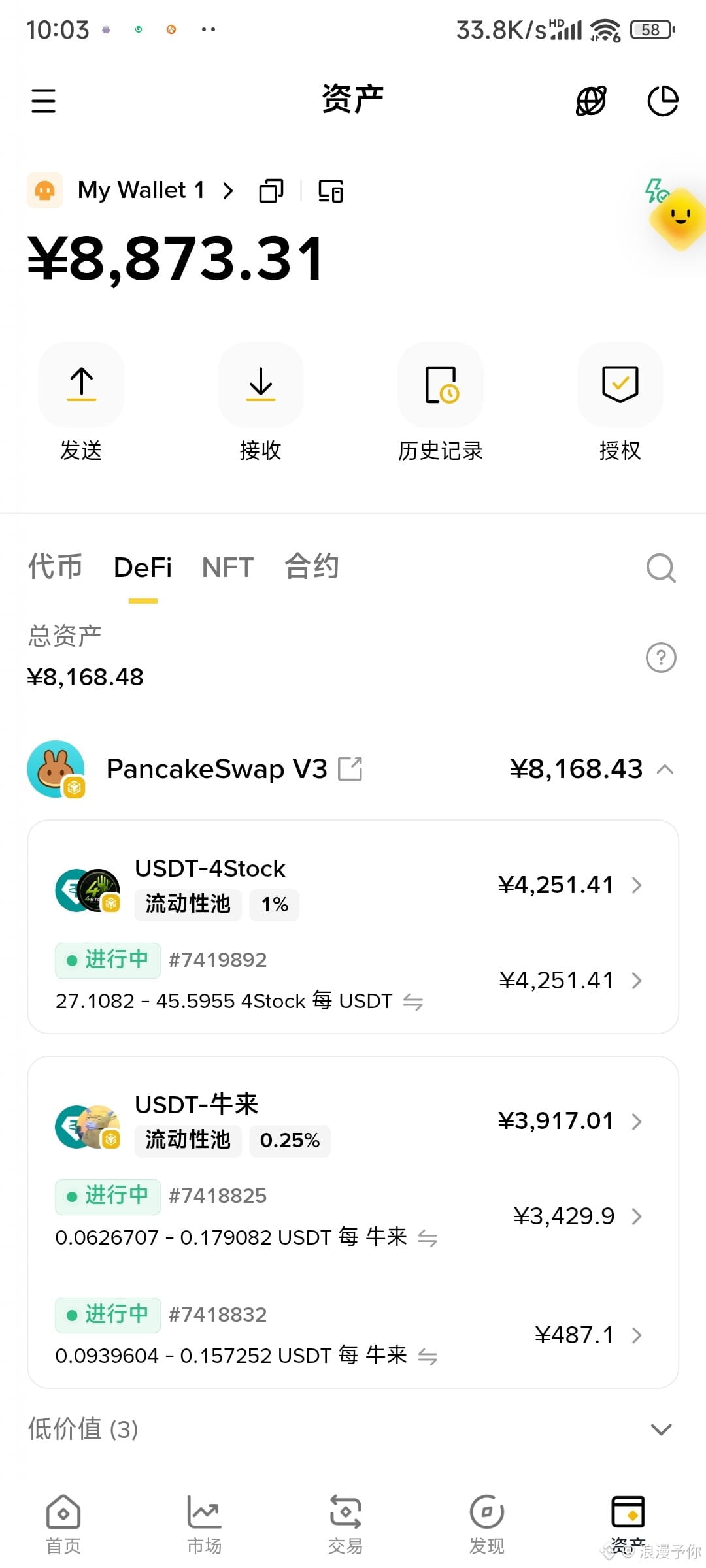The height and width of the screenshot is (1568, 706).
Task: Switch to the 合约 tab
Action: pyautogui.click(x=312, y=566)
